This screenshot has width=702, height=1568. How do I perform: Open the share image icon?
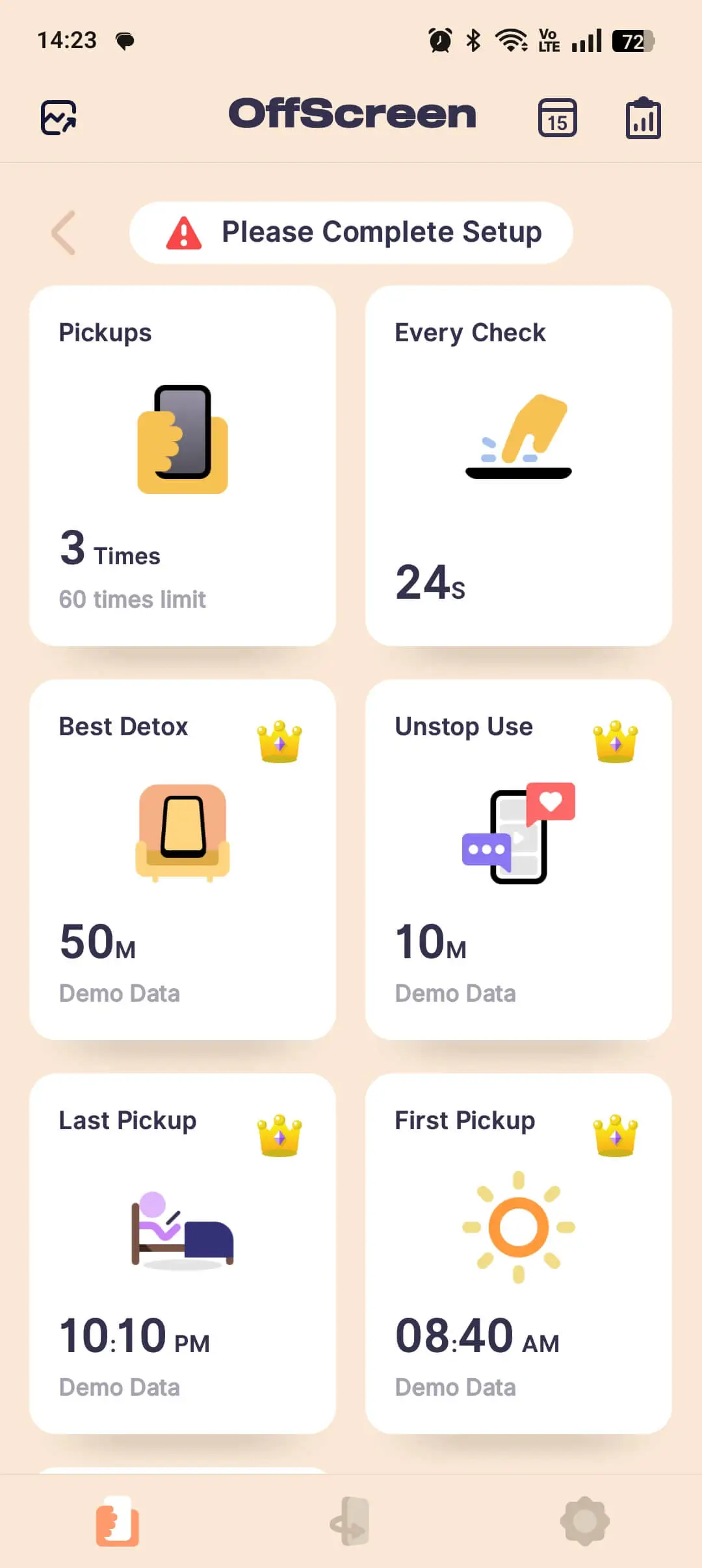pos(58,118)
